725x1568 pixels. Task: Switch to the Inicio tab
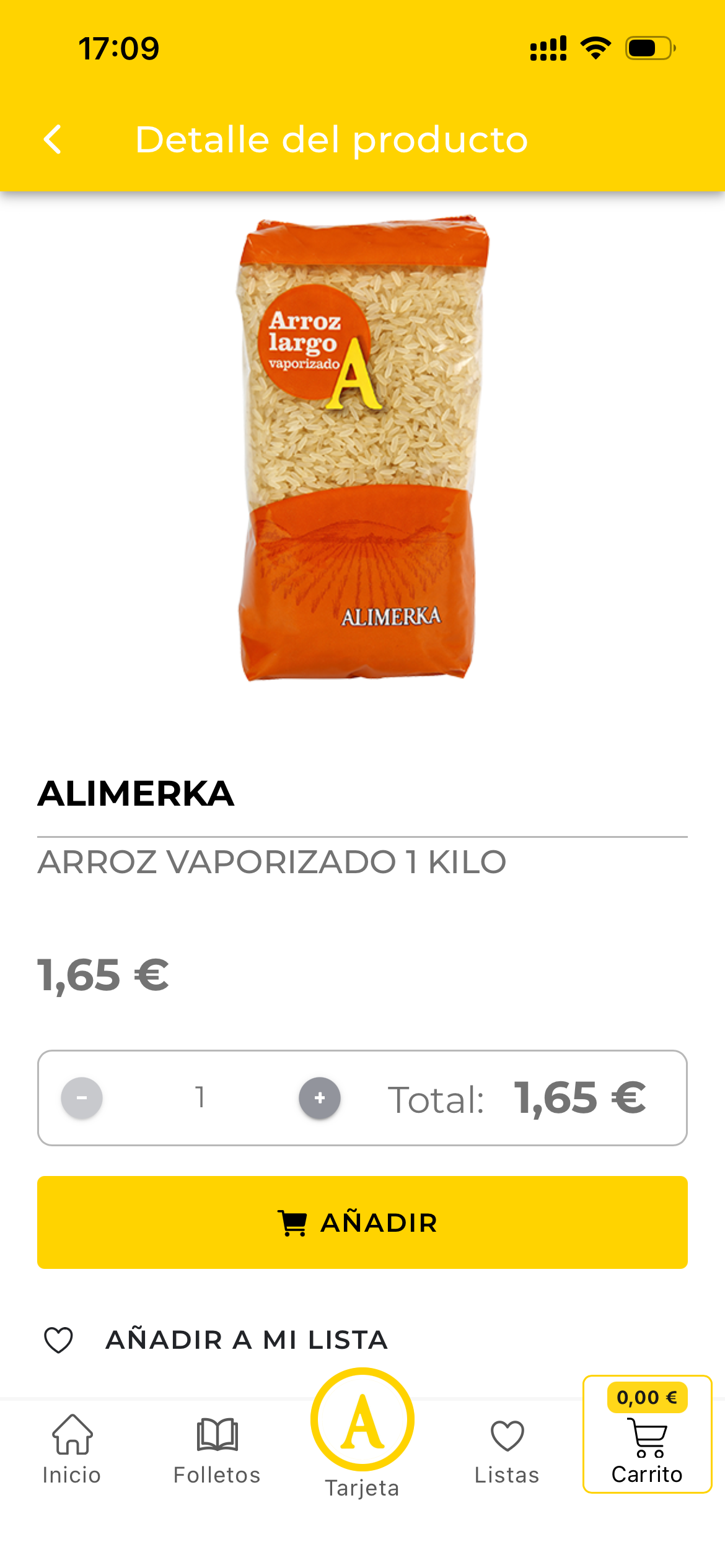72,1449
